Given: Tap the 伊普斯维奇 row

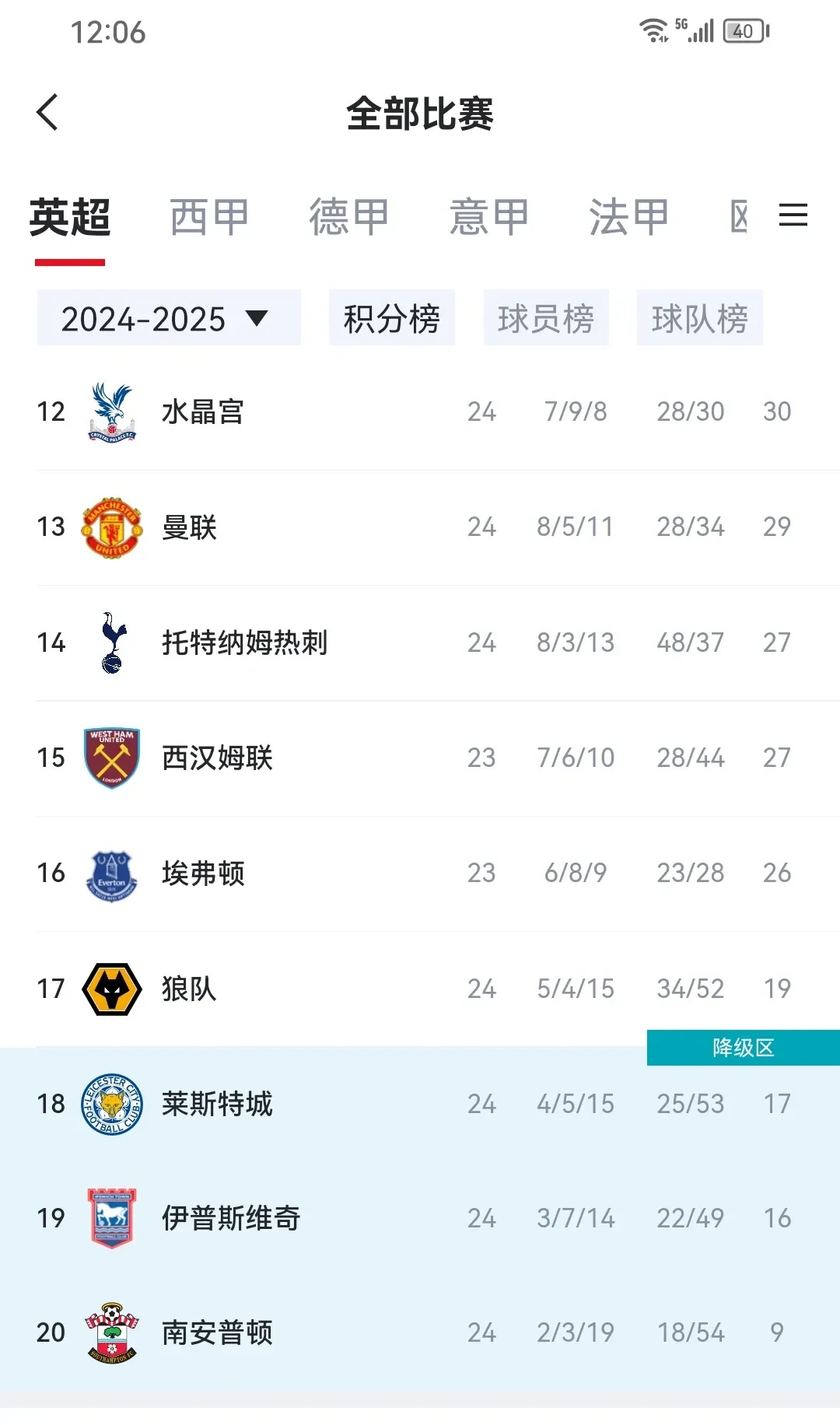Looking at the screenshot, I should pos(420,1218).
